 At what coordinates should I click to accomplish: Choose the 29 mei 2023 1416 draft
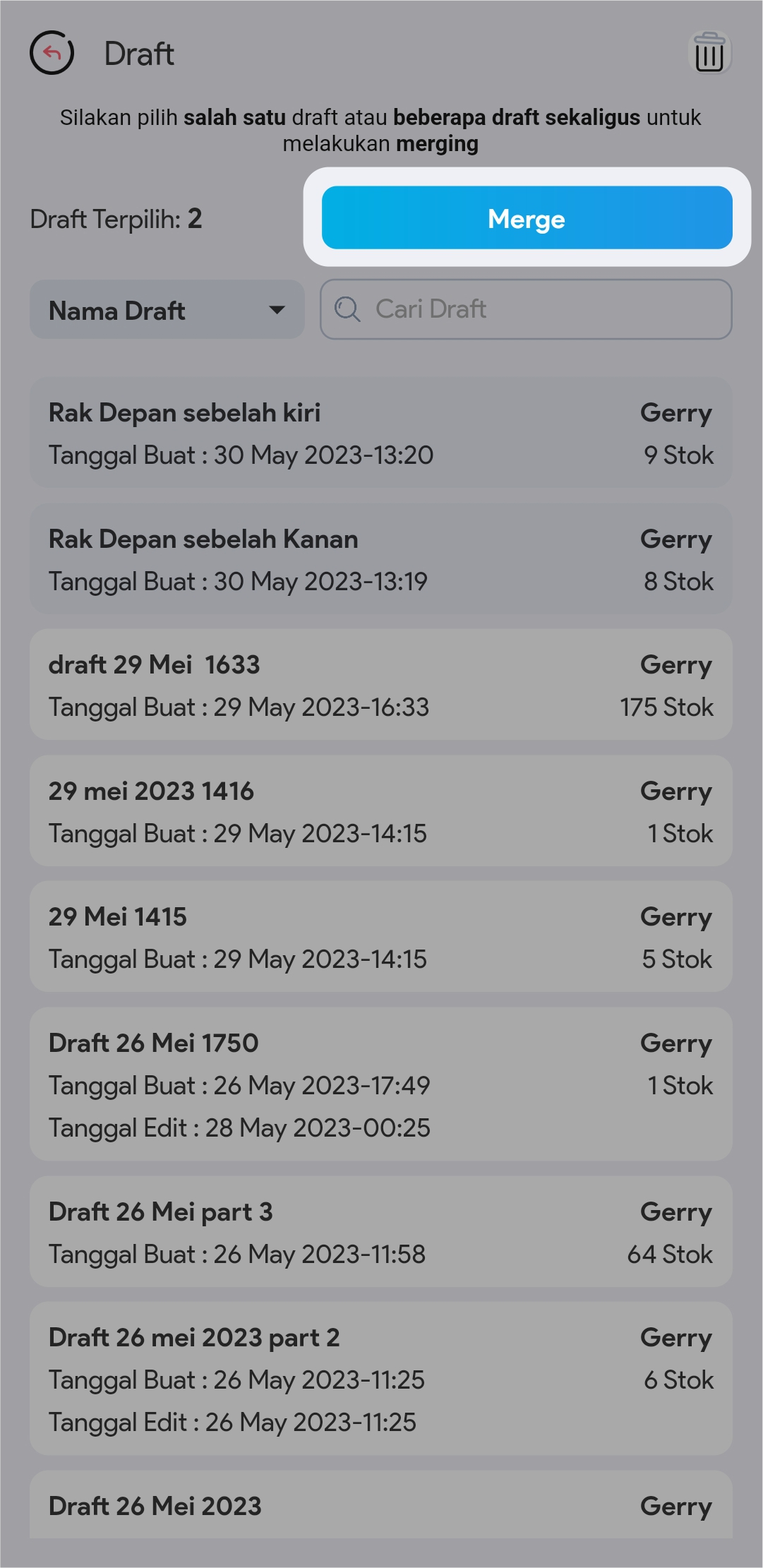pyautogui.click(x=380, y=811)
